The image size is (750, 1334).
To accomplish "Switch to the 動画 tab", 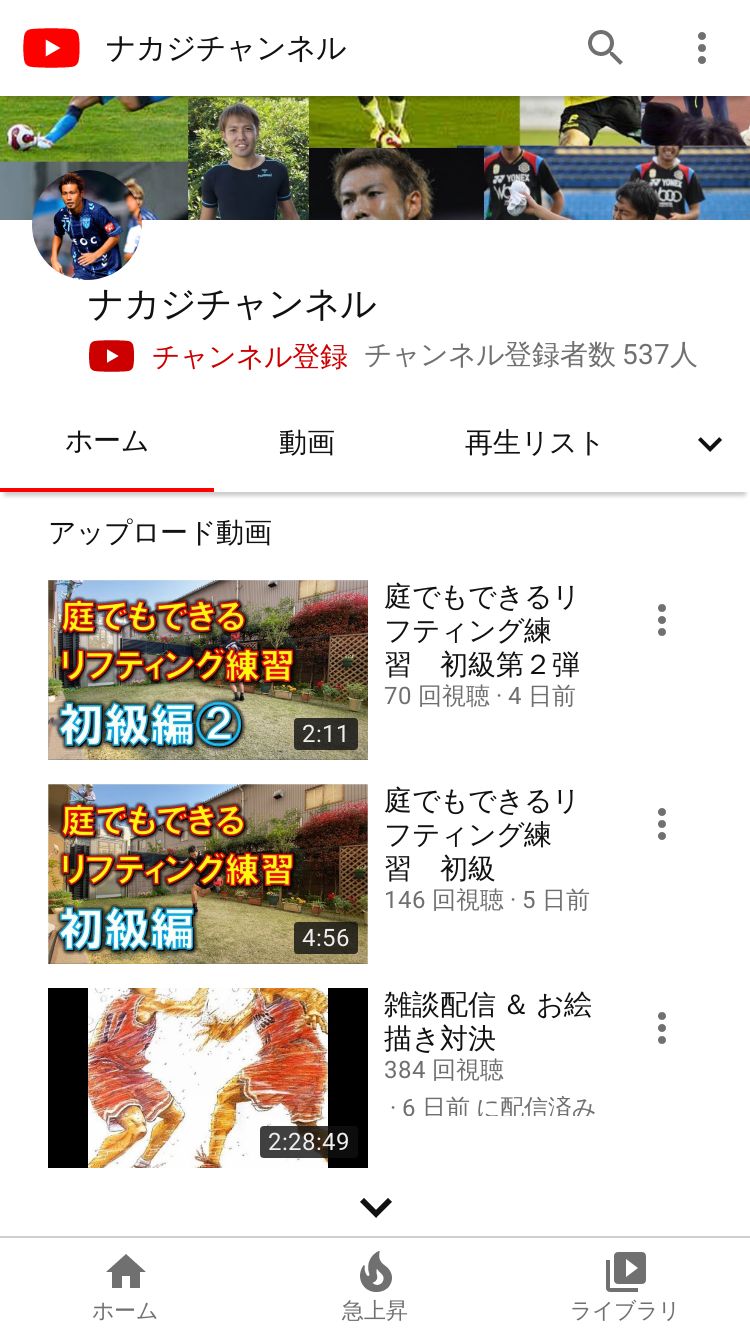I will pos(306,443).
